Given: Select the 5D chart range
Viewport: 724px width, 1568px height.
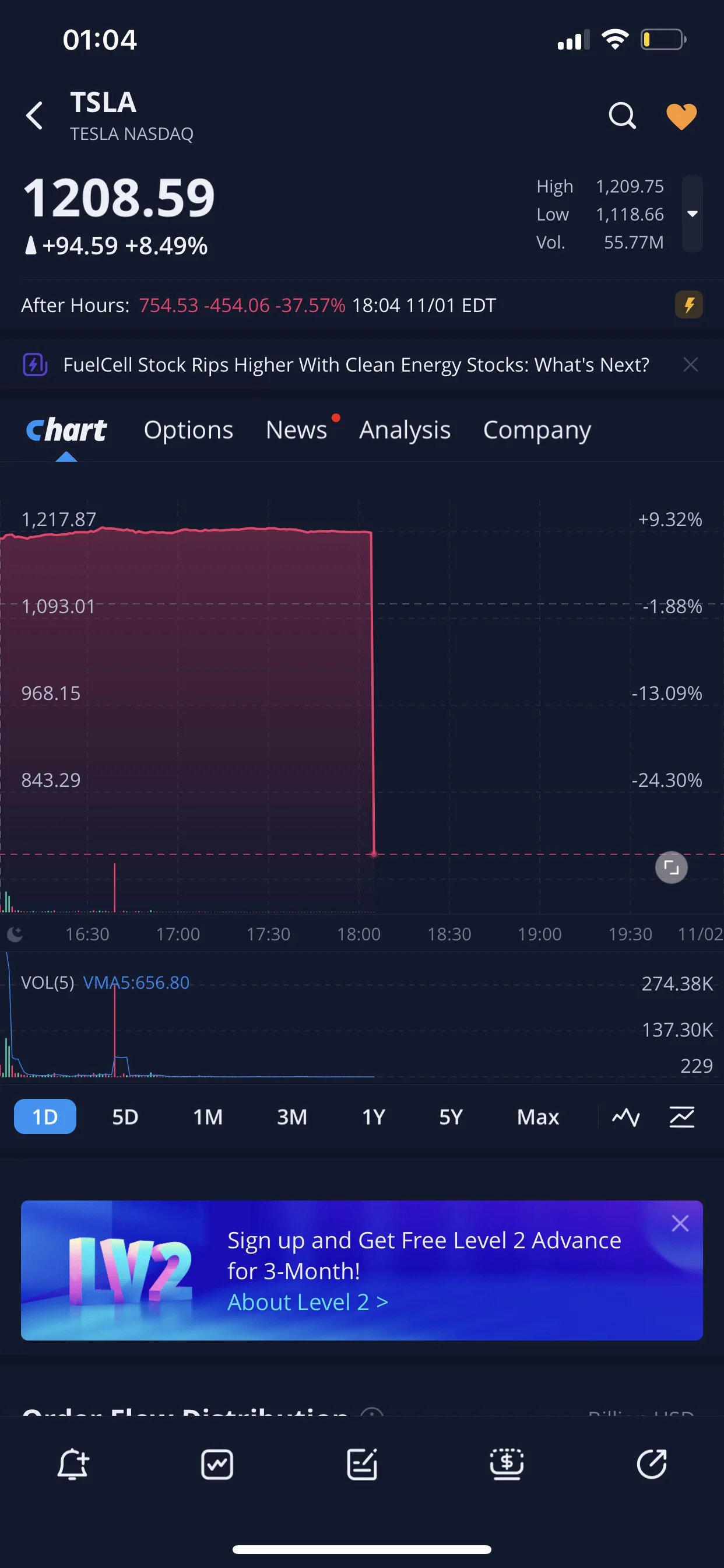Looking at the screenshot, I should pyautogui.click(x=125, y=1117).
